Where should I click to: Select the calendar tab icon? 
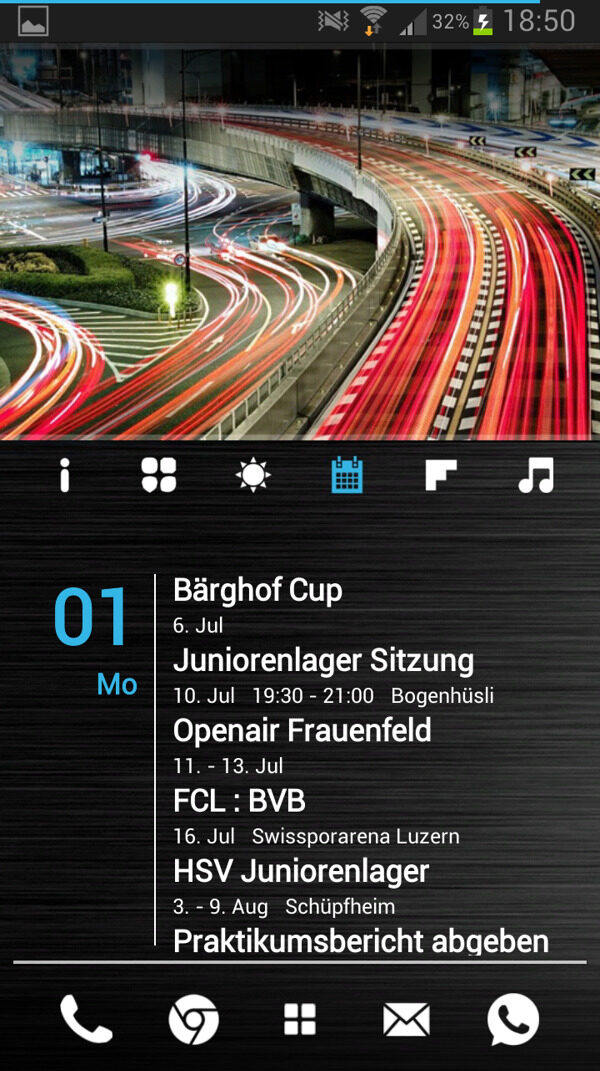pos(347,475)
